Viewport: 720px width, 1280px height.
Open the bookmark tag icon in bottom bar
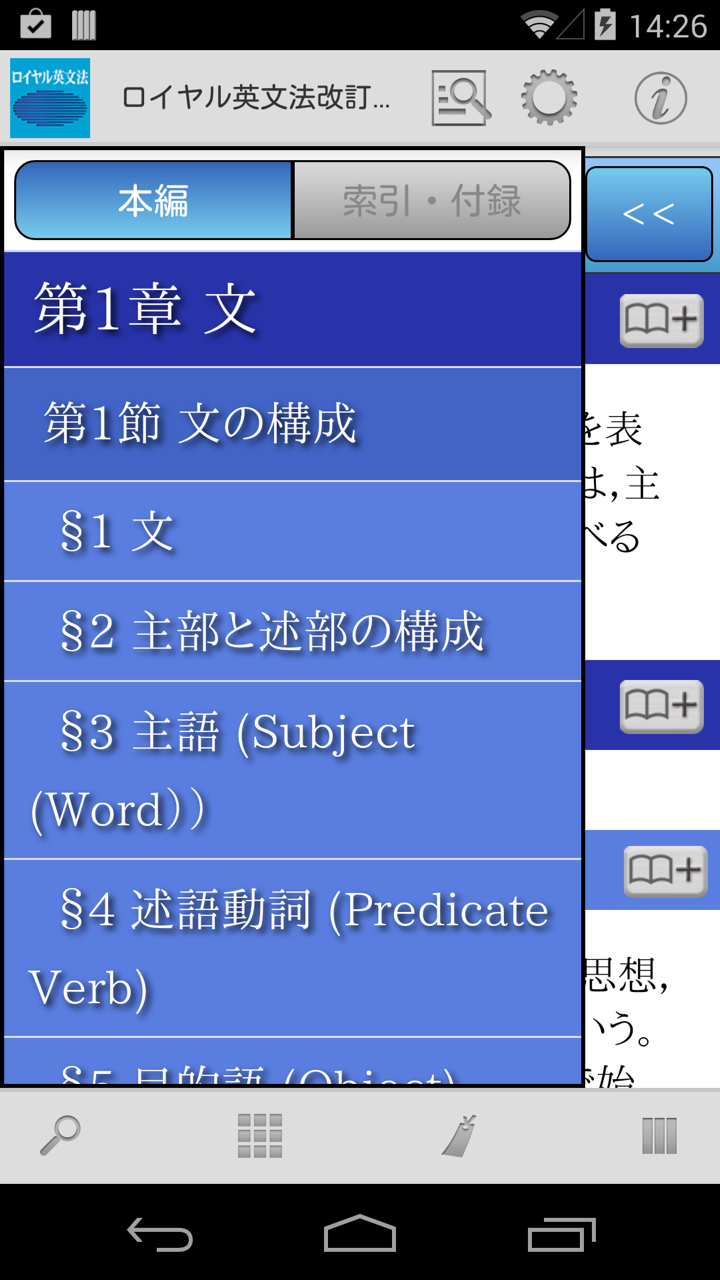(x=460, y=1136)
